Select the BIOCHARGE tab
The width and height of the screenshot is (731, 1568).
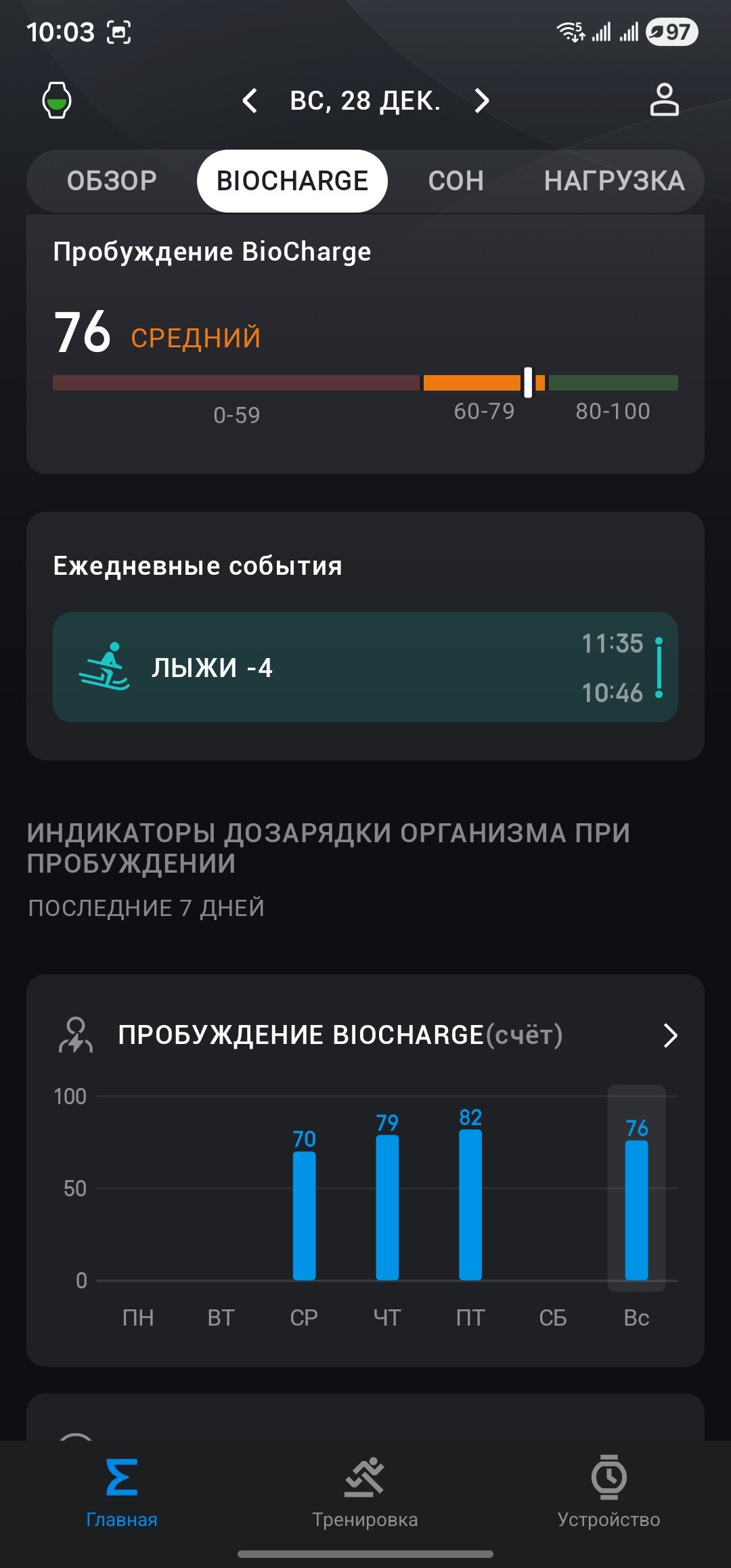click(292, 181)
